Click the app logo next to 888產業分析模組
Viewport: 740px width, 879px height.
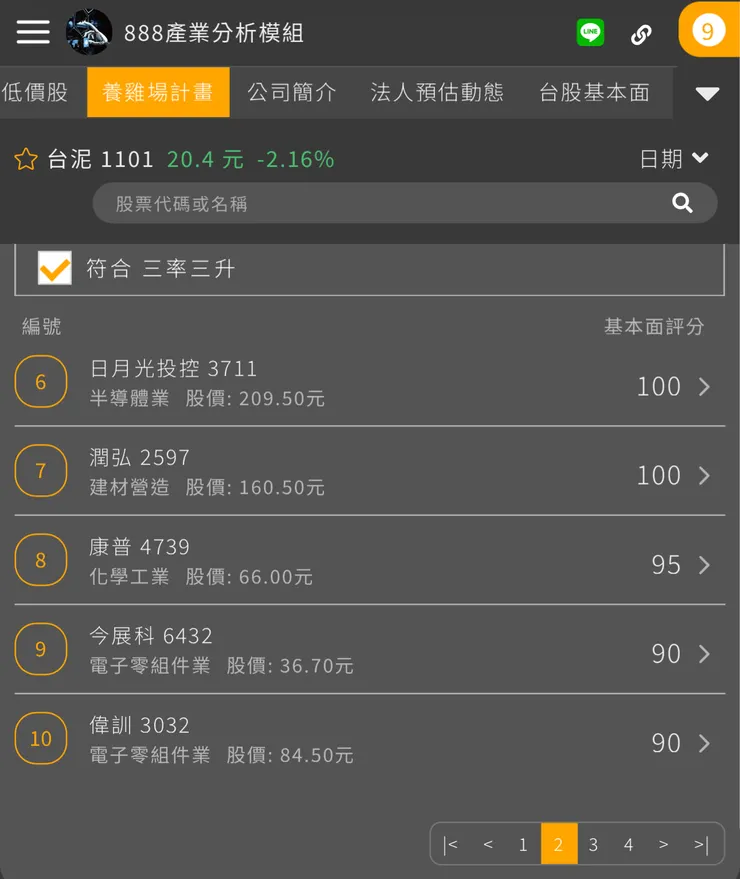(x=89, y=31)
